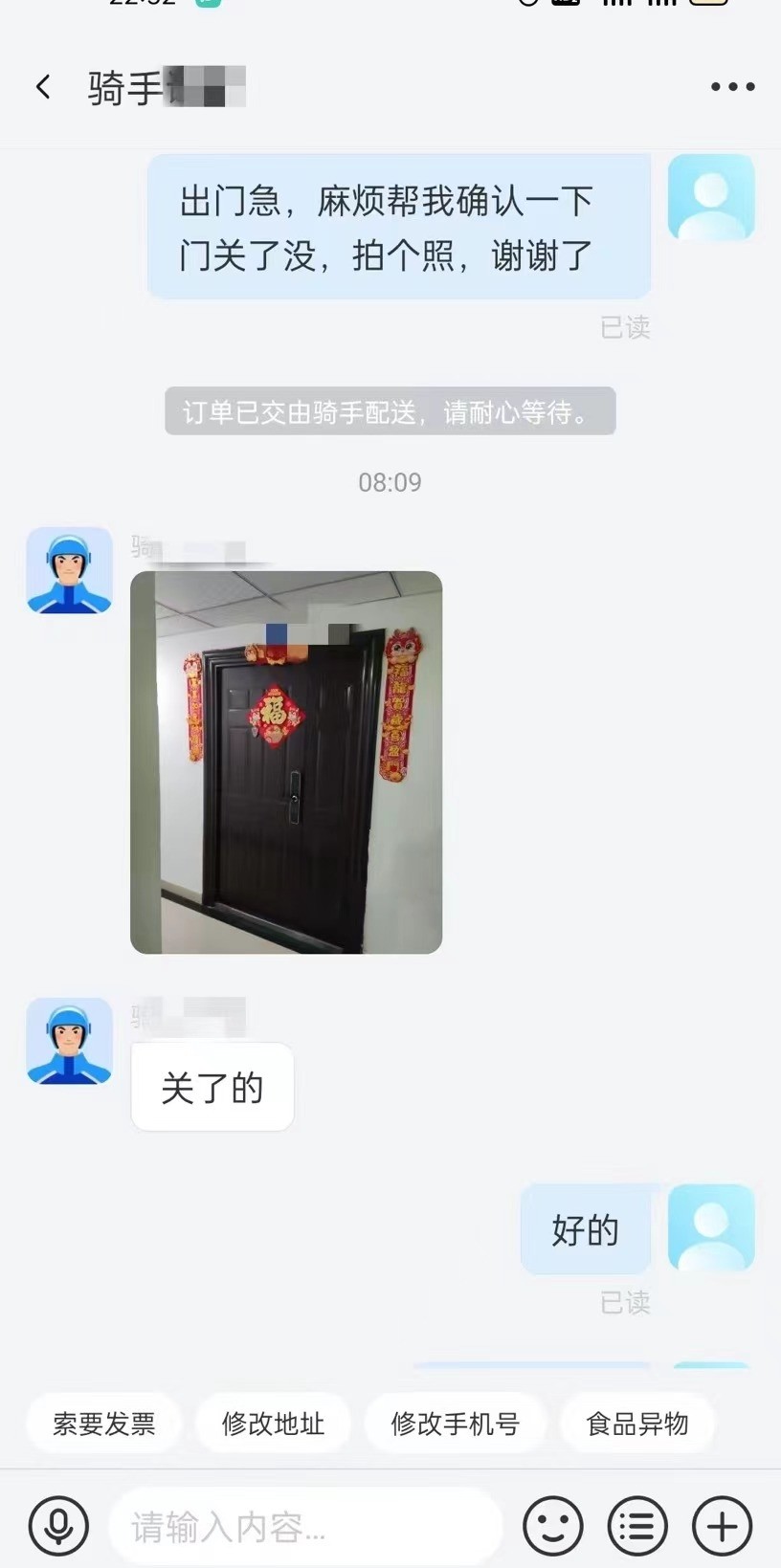Open the quick phrases list icon

(x=636, y=1525)
